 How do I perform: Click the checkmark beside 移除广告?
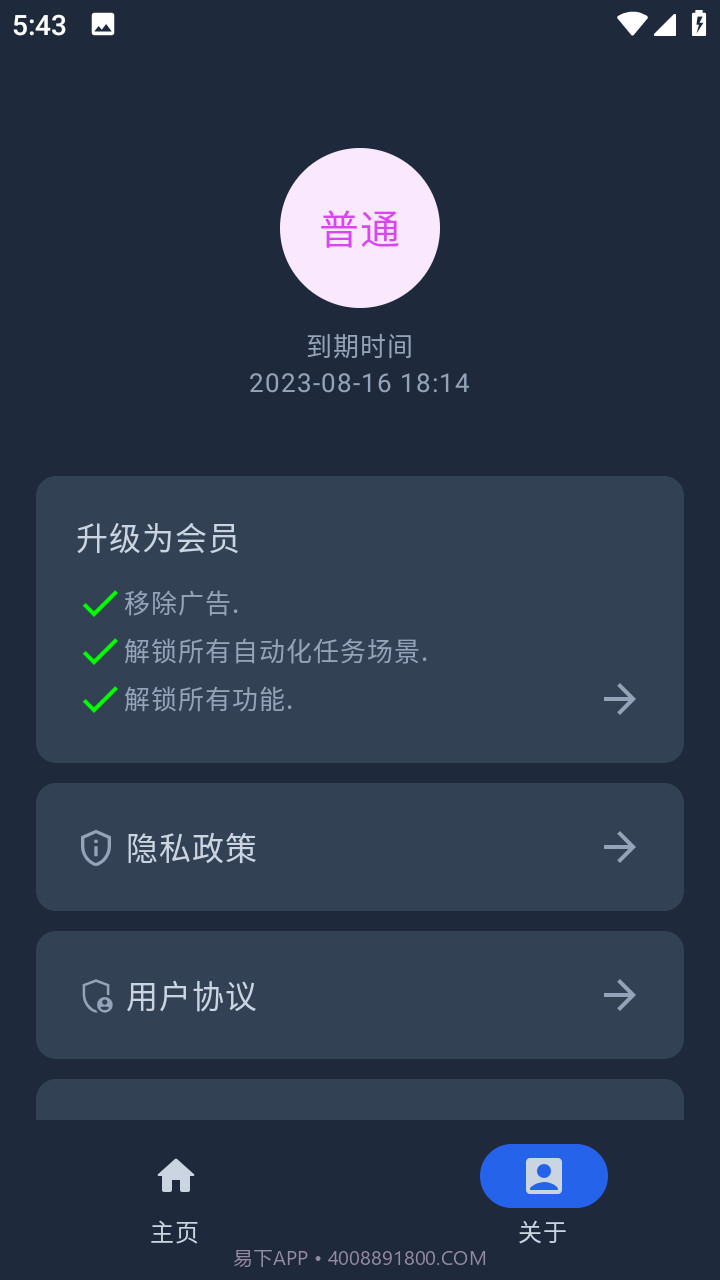pyautogui.click(x=99, y=603)
